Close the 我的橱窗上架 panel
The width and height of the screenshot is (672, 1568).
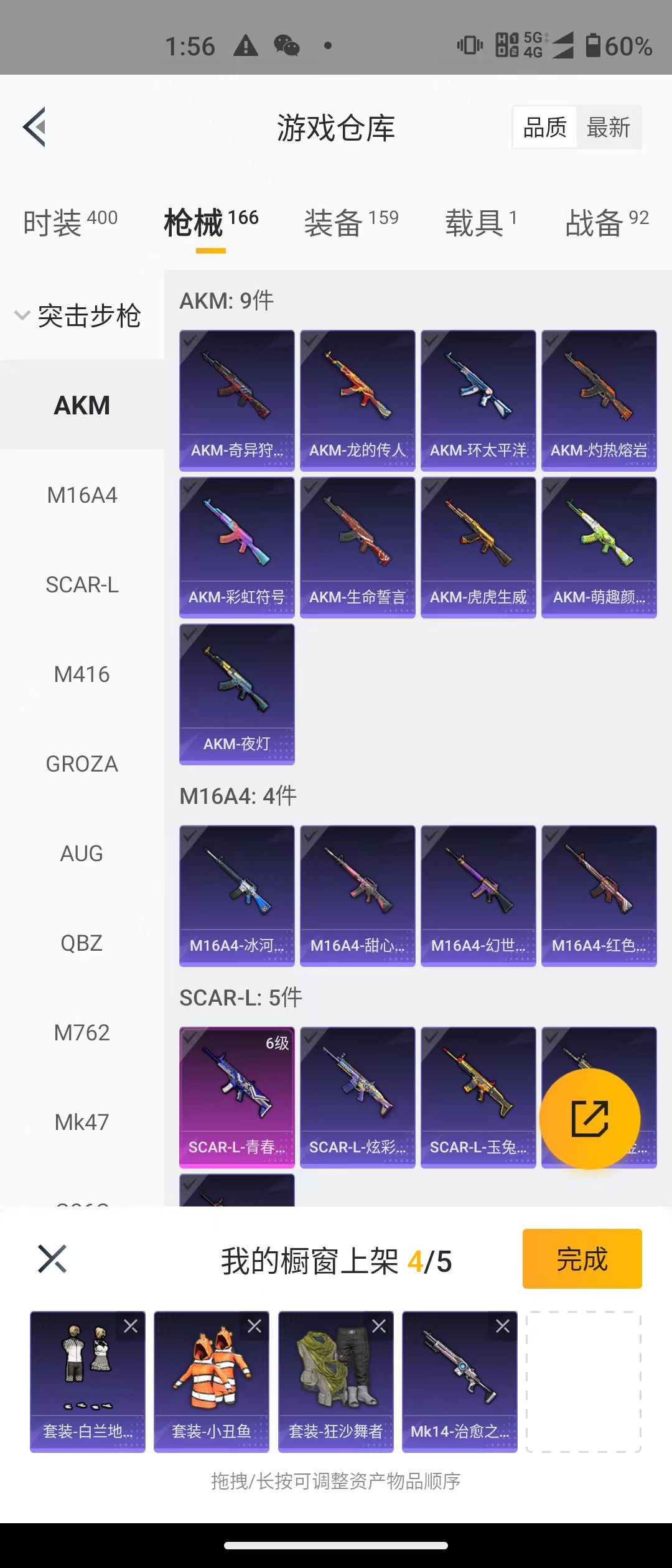click(x=52, y=1259)
